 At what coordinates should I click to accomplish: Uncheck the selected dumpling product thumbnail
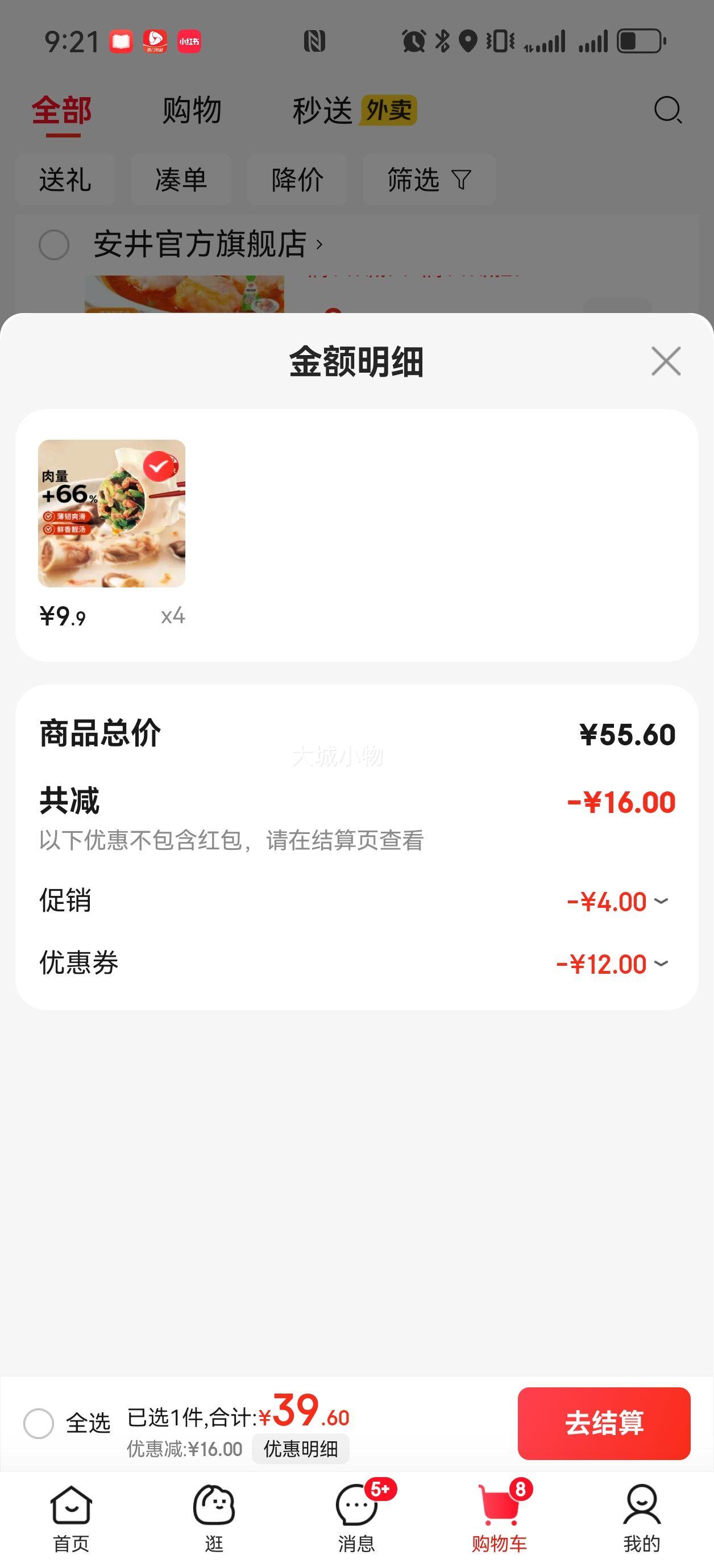click(159, 467)
